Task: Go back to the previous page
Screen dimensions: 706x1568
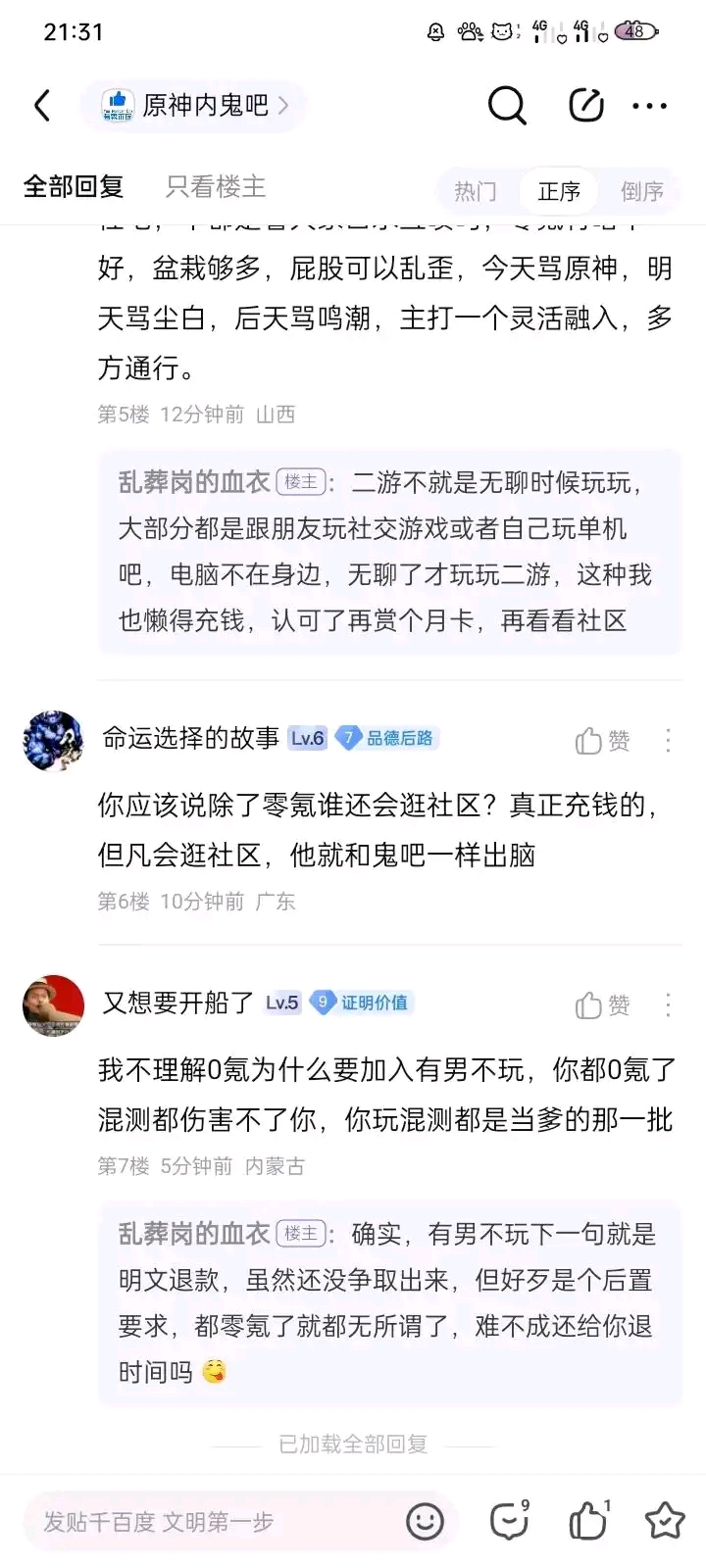Action: [42, 106]
